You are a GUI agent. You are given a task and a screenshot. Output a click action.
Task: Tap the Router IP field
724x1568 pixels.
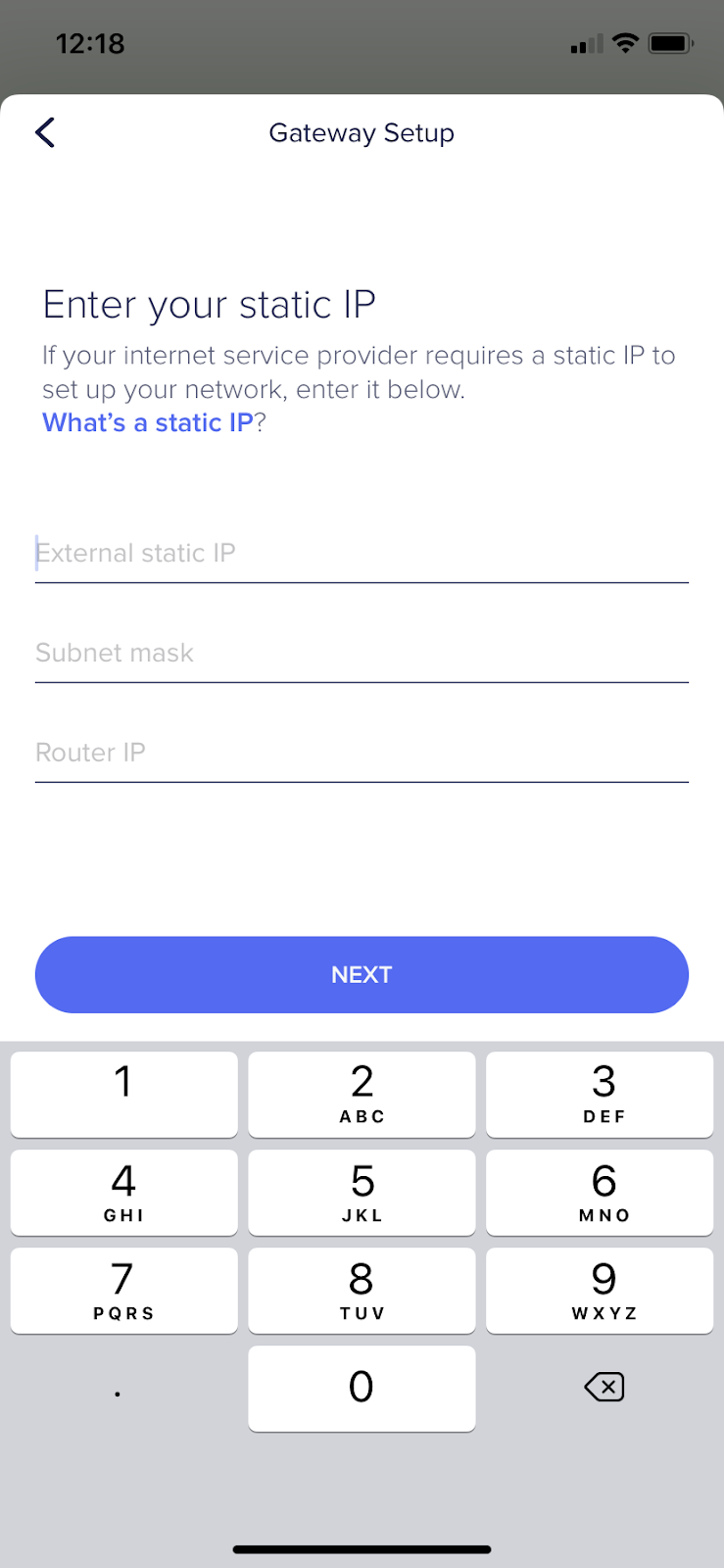pyautogui.click(x=362, y=754)
